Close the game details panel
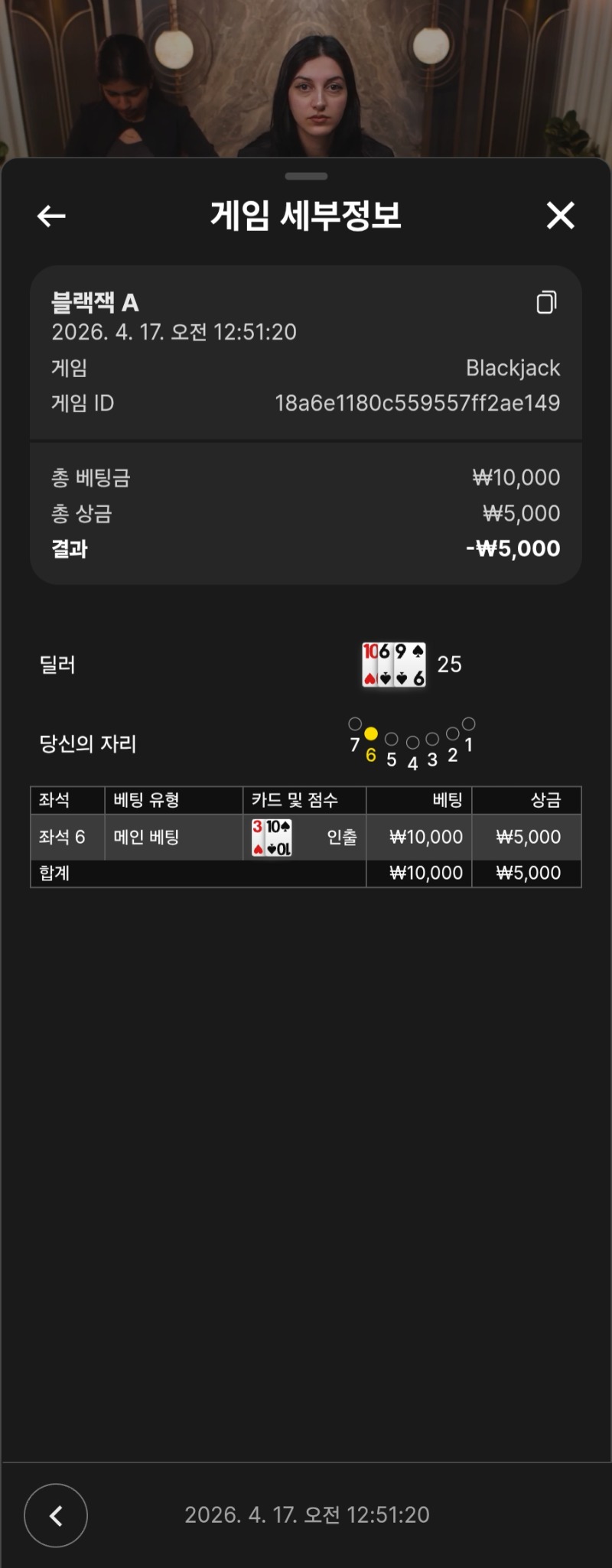This screenshot has width=612, height=1568. (x=560, y=216)
